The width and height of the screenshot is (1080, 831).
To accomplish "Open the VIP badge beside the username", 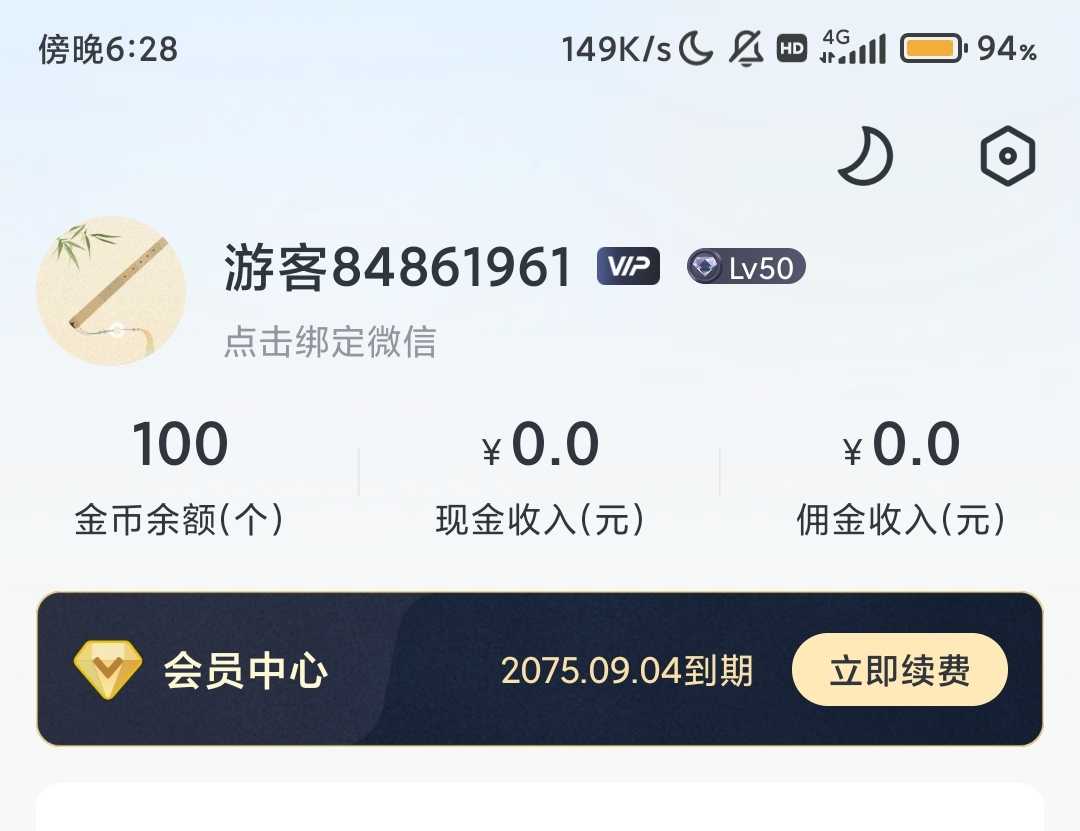I will point(628,267).
